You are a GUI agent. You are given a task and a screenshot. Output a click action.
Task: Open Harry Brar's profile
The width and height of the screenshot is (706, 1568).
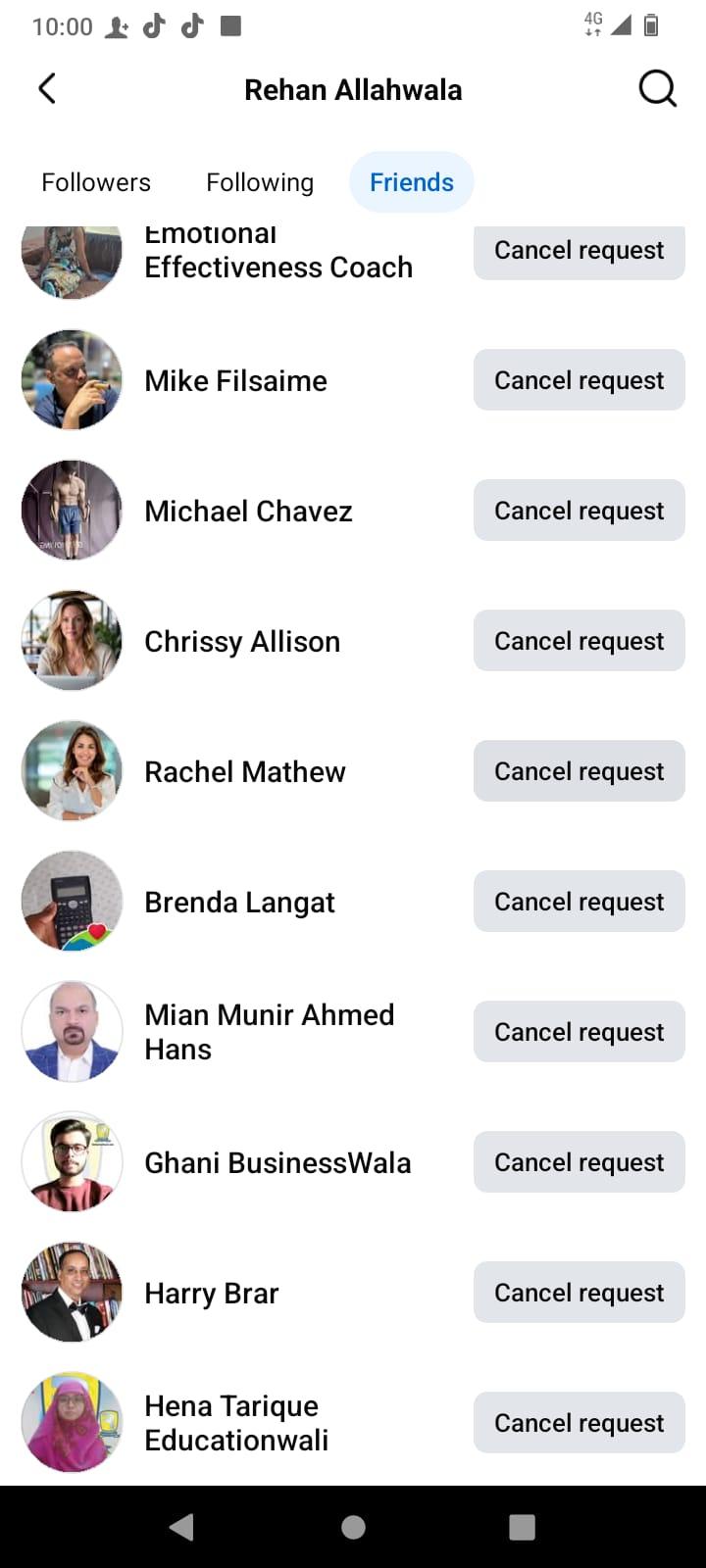(x=212, y=1294)
